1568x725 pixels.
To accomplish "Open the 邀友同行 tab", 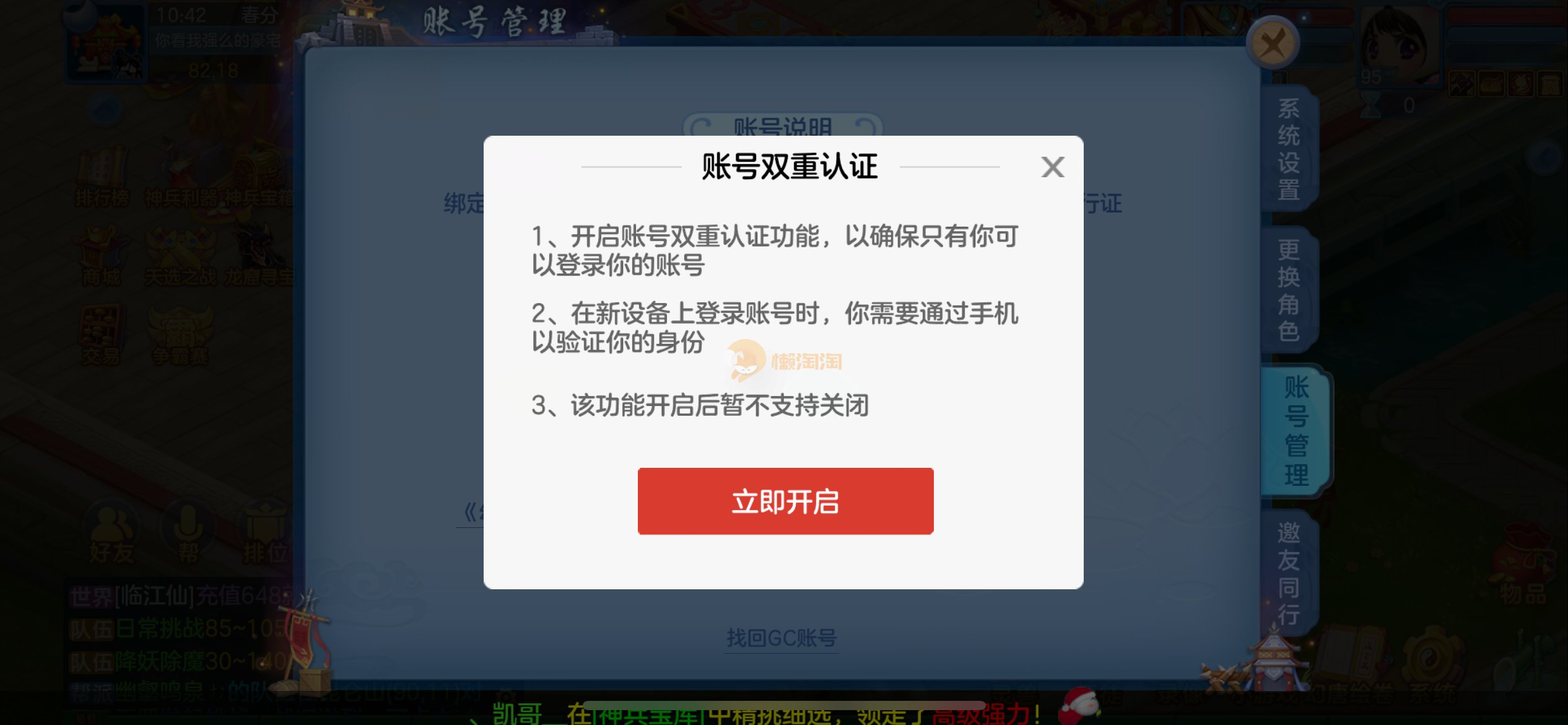I will (1289, 573).
